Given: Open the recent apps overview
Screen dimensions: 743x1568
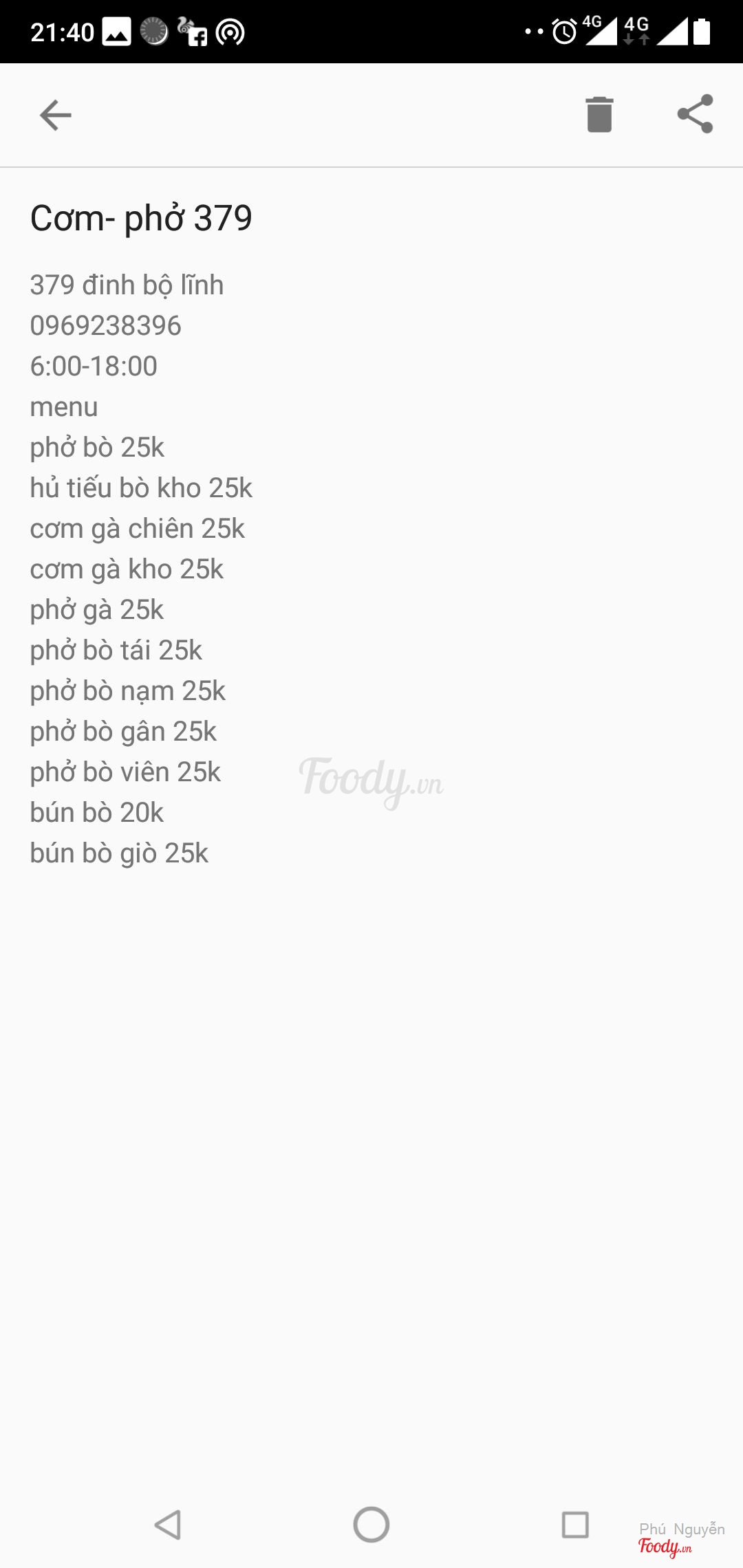Looking at the screenshot, I should [575, 1525].
